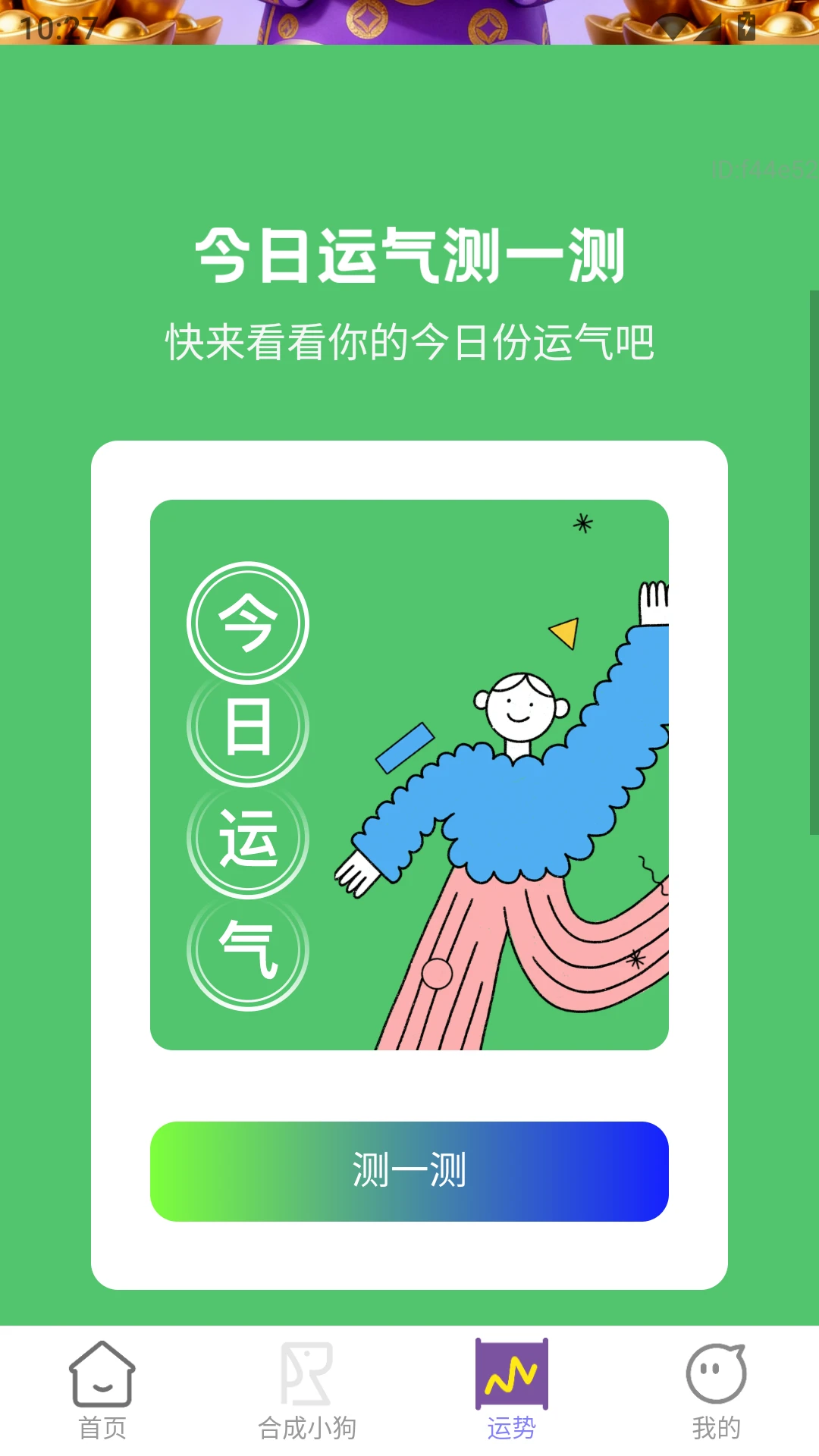Click the 今日运气测一测 heading
This screenshot has width=819, height=1456.
tap(409, 256)
